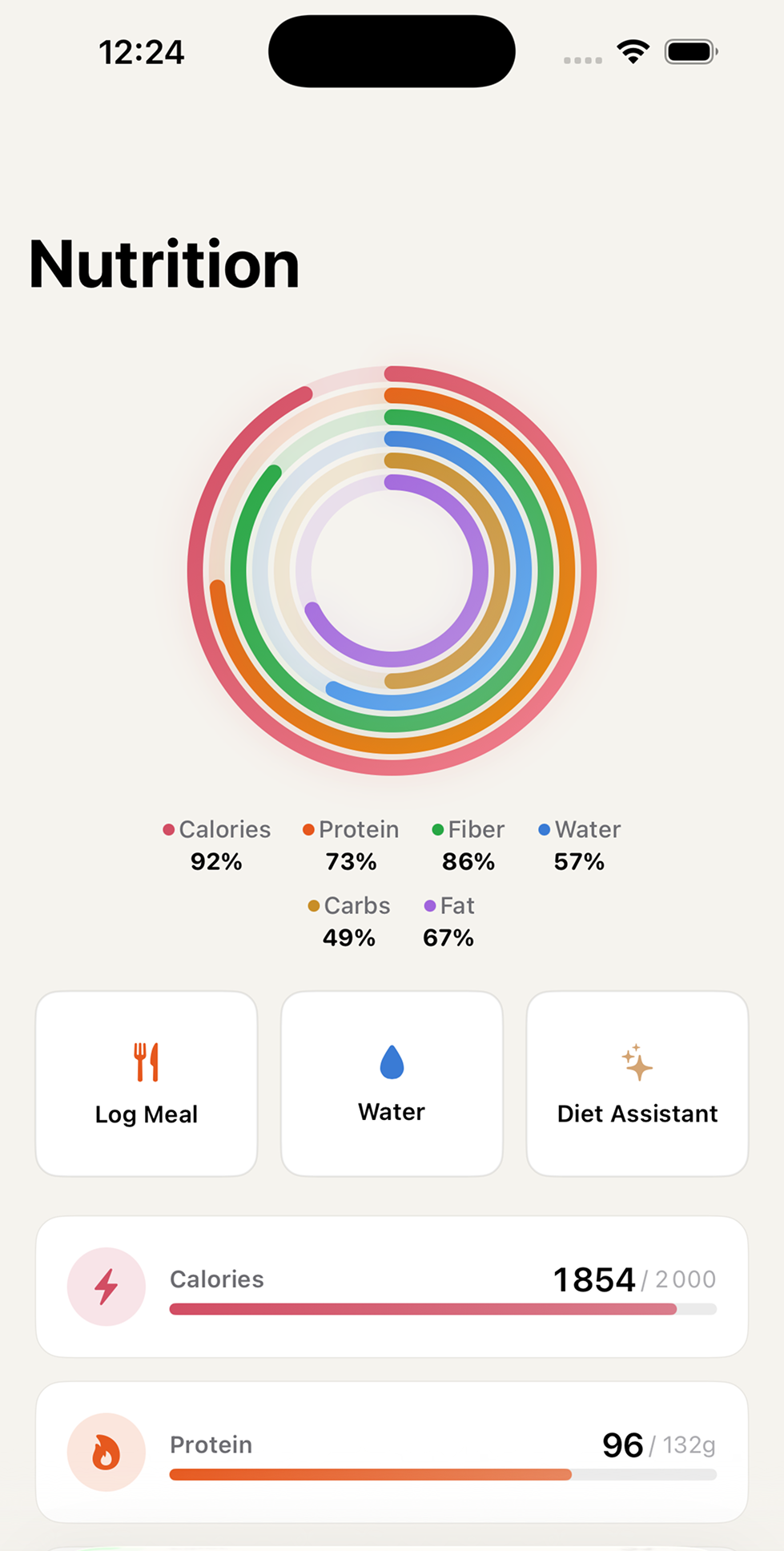This screenshot has height=1551, width=784.
Task: Tap the orange Protein legend dot
Action: point(307,829)
